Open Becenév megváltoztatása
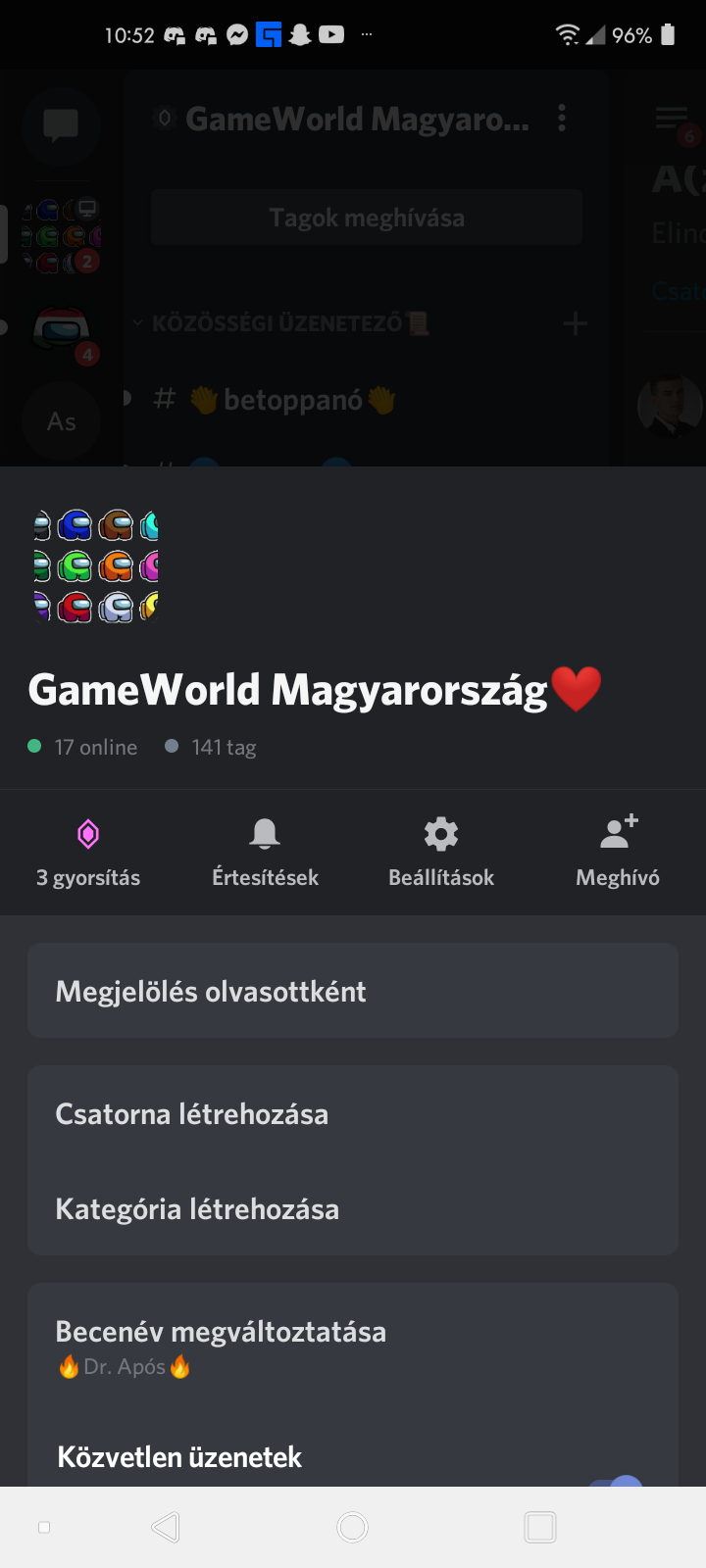This screenshot has height=1568, width=706. tap(353, 1346)
